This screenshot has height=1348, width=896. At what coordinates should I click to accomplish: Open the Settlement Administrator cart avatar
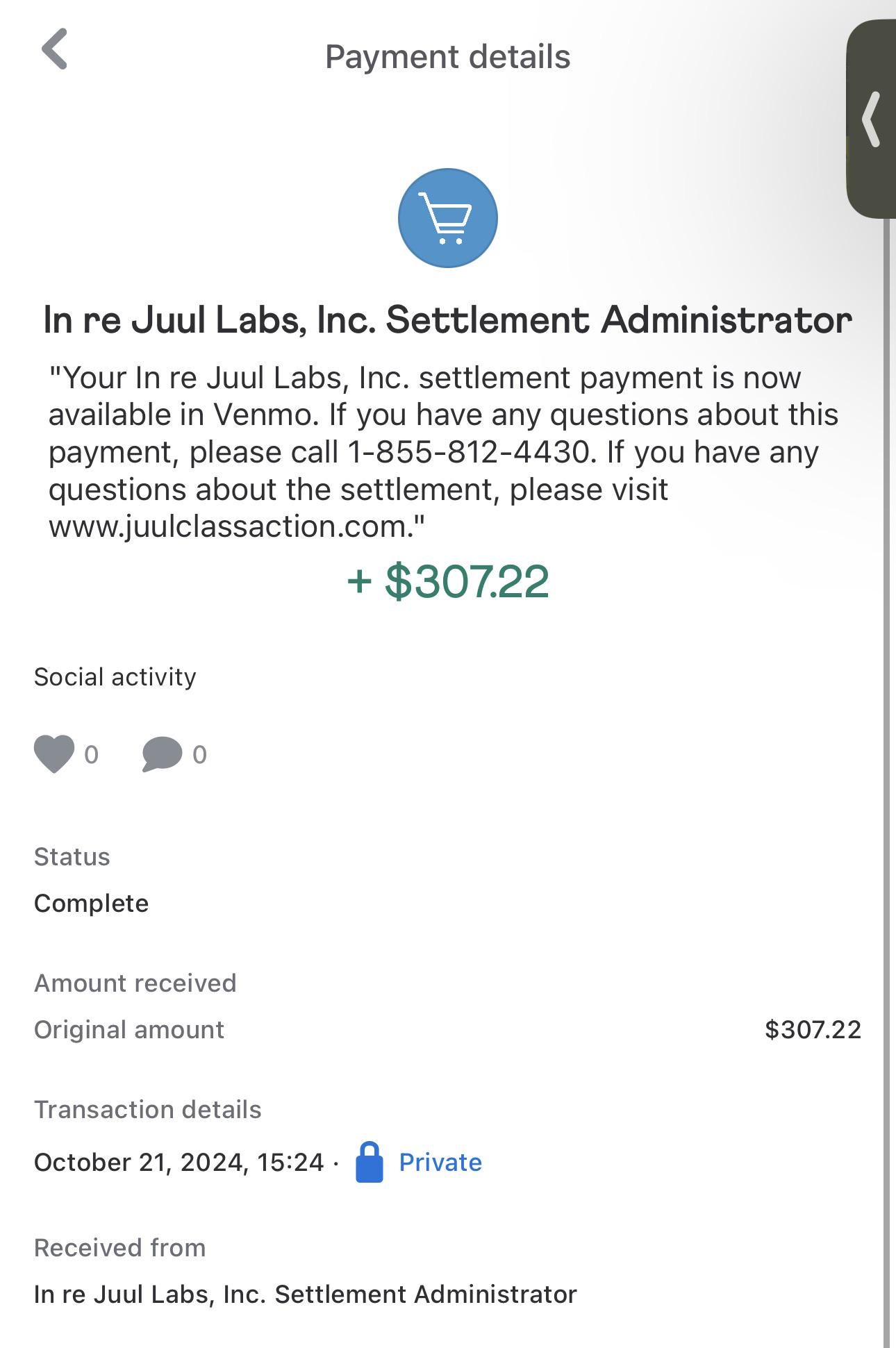click(x=448, y=218)
